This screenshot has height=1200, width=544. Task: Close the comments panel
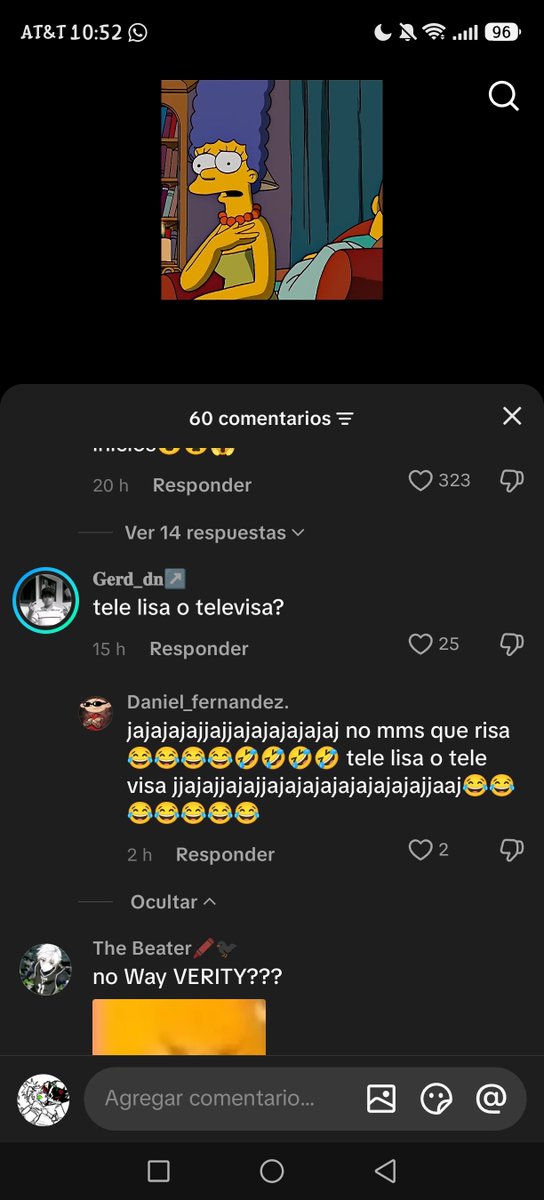512,416
